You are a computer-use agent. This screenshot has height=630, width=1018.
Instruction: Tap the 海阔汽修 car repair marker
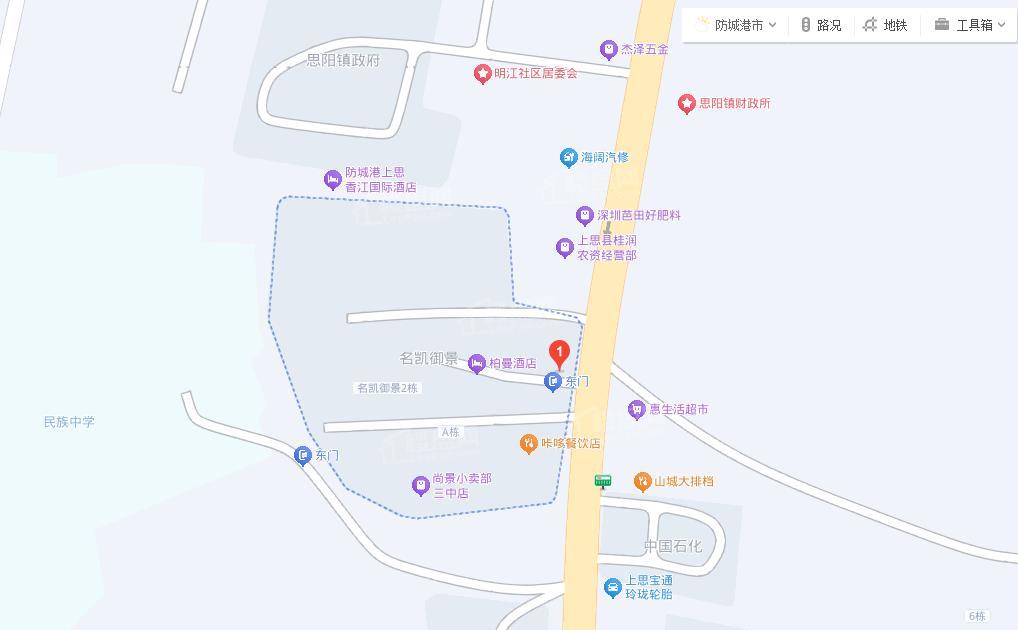(569, 157)
